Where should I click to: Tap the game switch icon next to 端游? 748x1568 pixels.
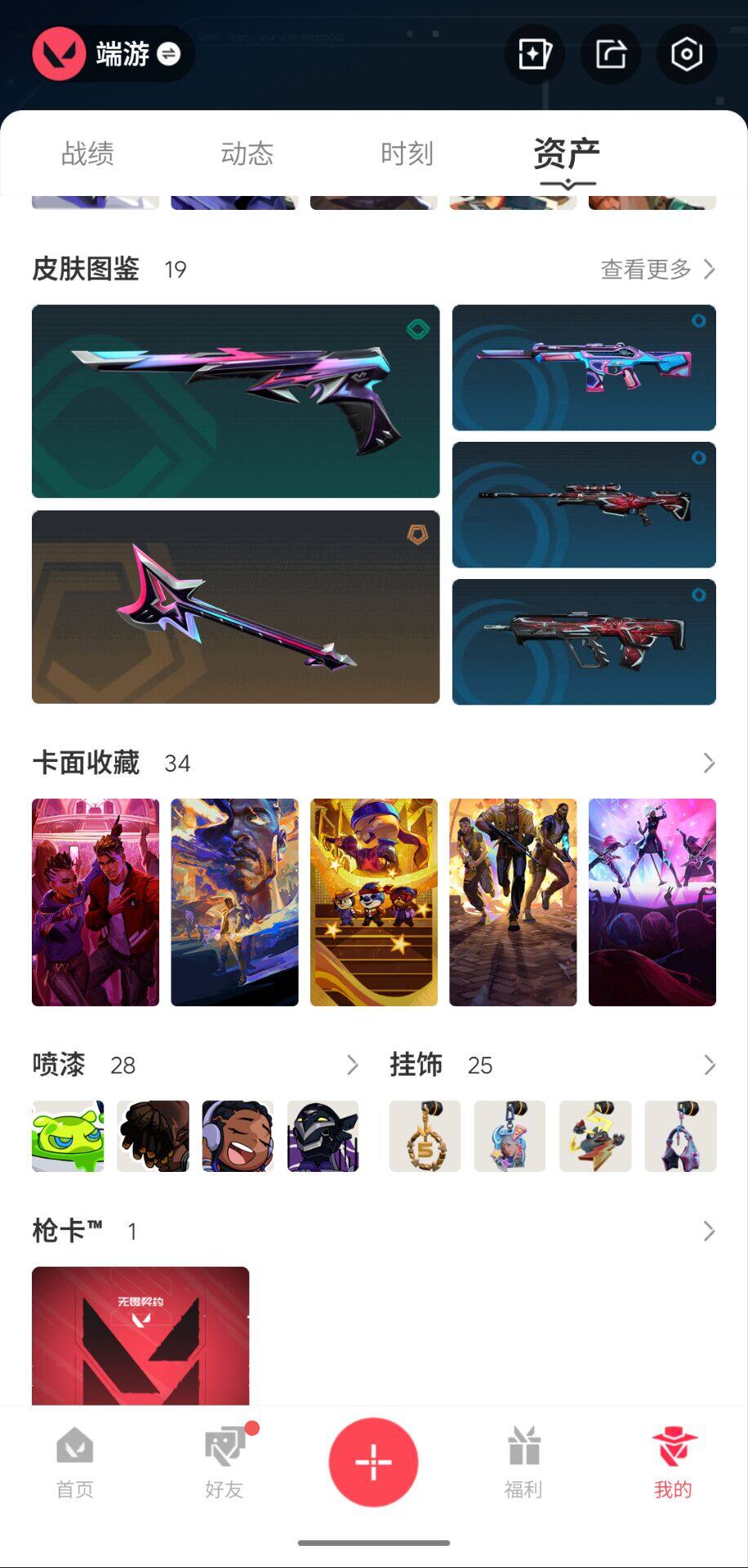(x=168, y=53)
